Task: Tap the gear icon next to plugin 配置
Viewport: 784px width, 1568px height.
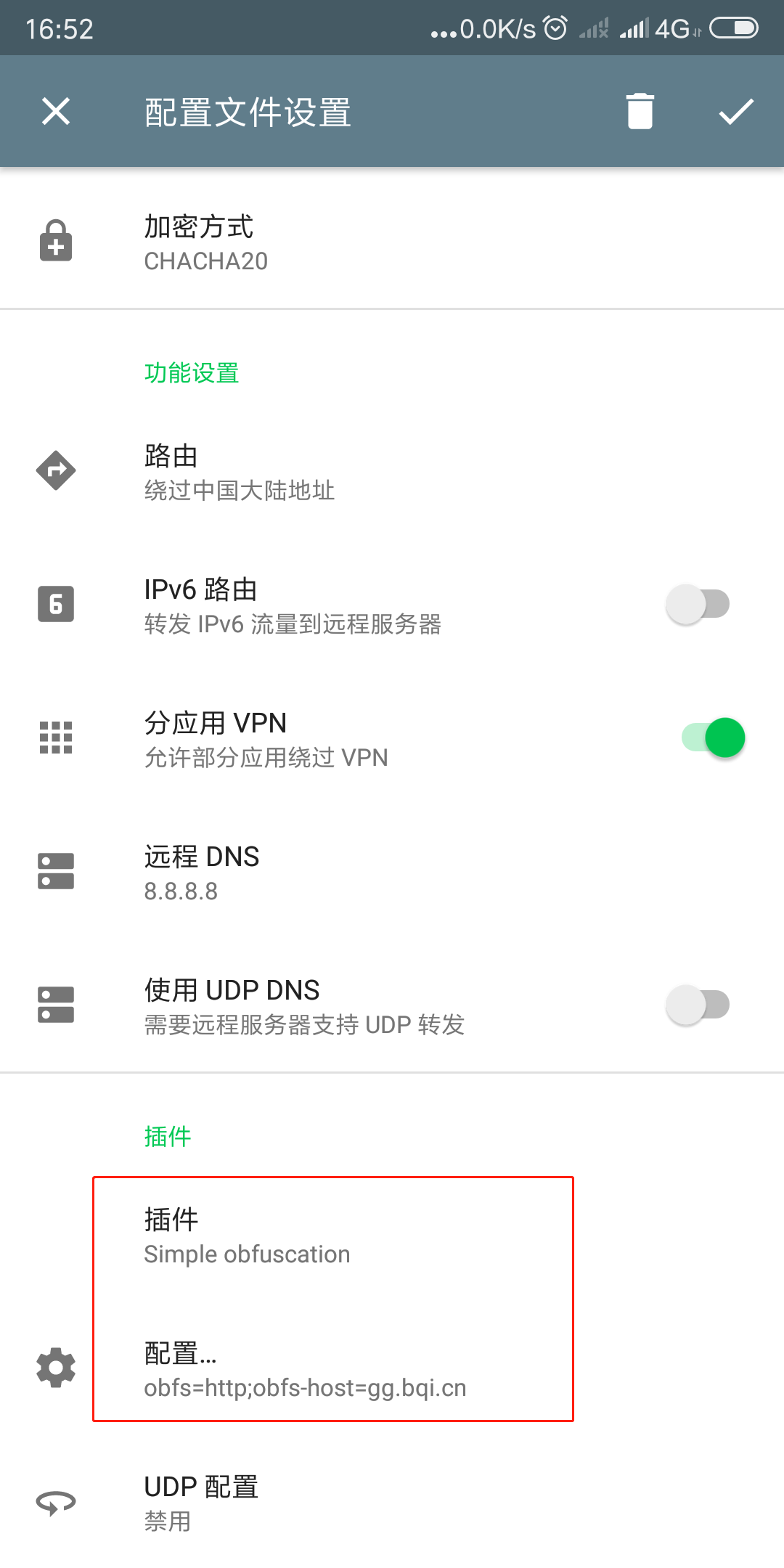Action: pyautogui.click(x=55, y=1368)
